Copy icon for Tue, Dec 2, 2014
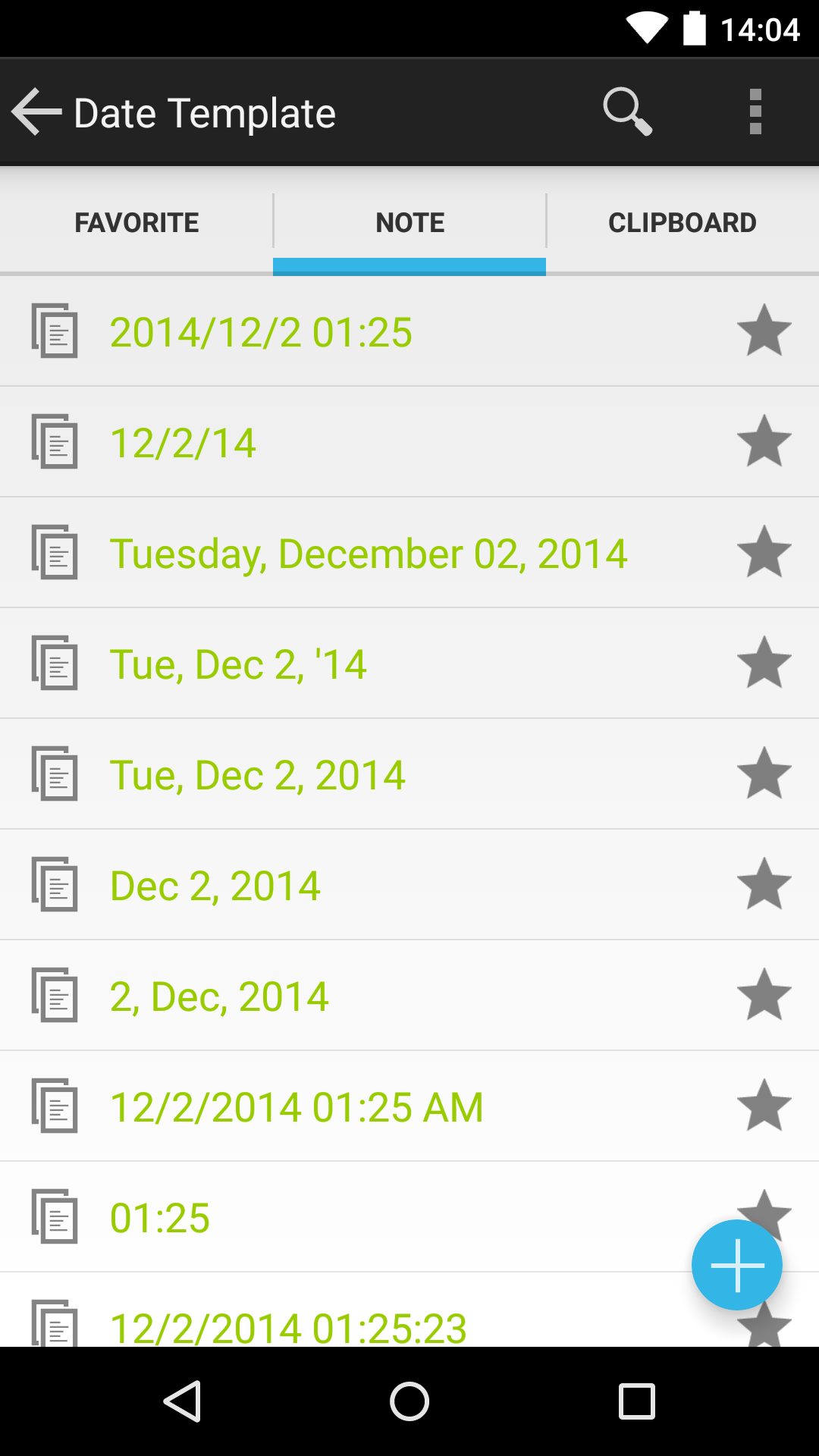Viewport: 819px width, 1456px height. (55, 773)
